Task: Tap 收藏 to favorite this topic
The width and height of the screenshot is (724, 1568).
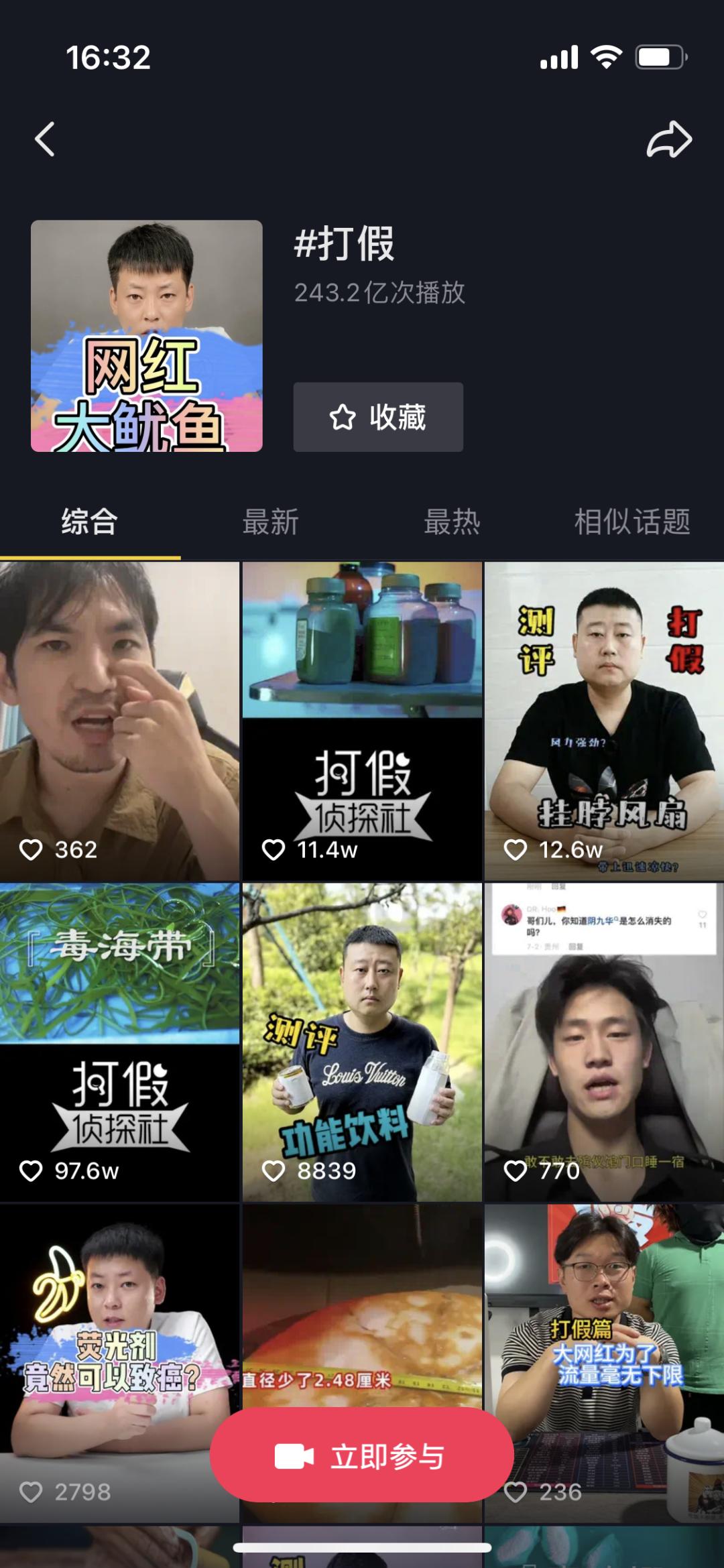Action: pos(378,417)
